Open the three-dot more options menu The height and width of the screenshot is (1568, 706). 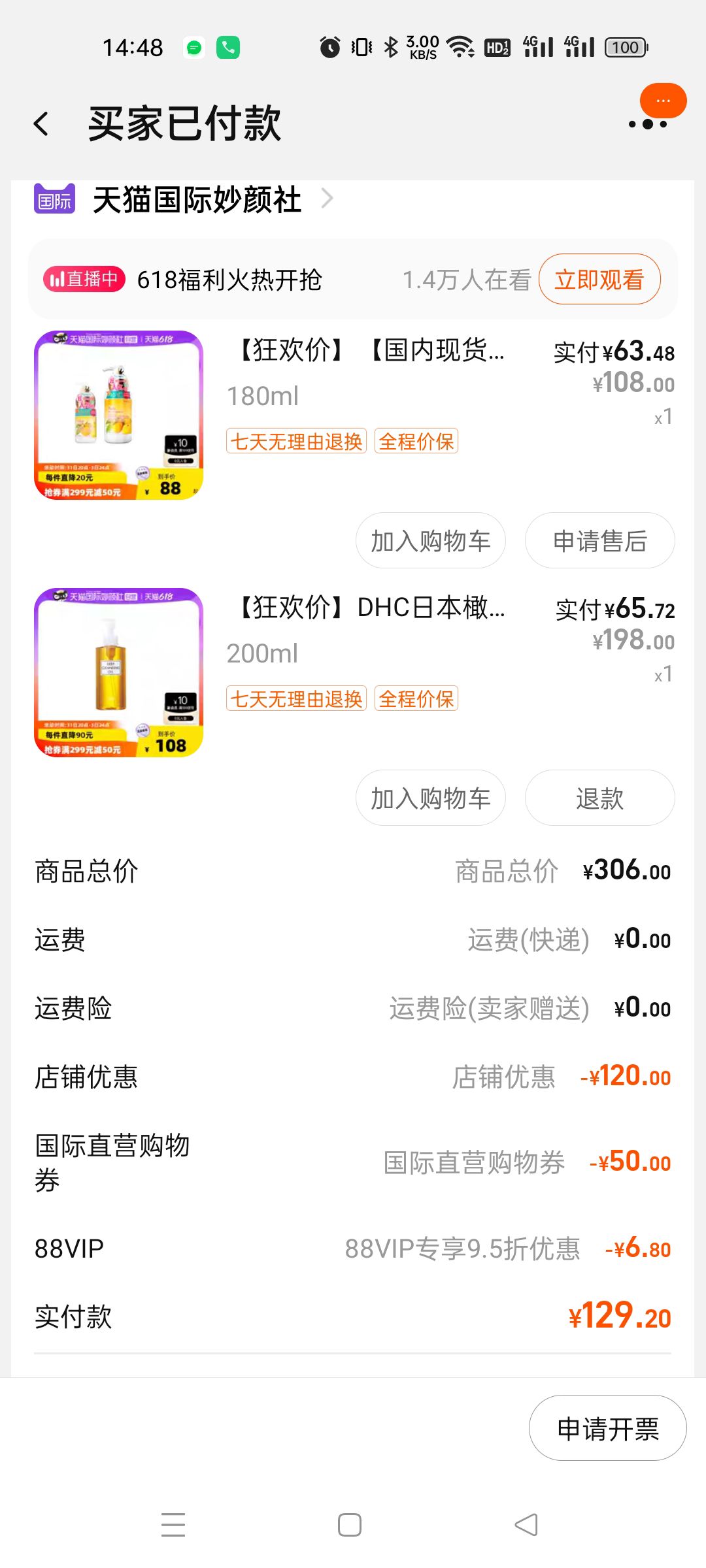(648, 124)
